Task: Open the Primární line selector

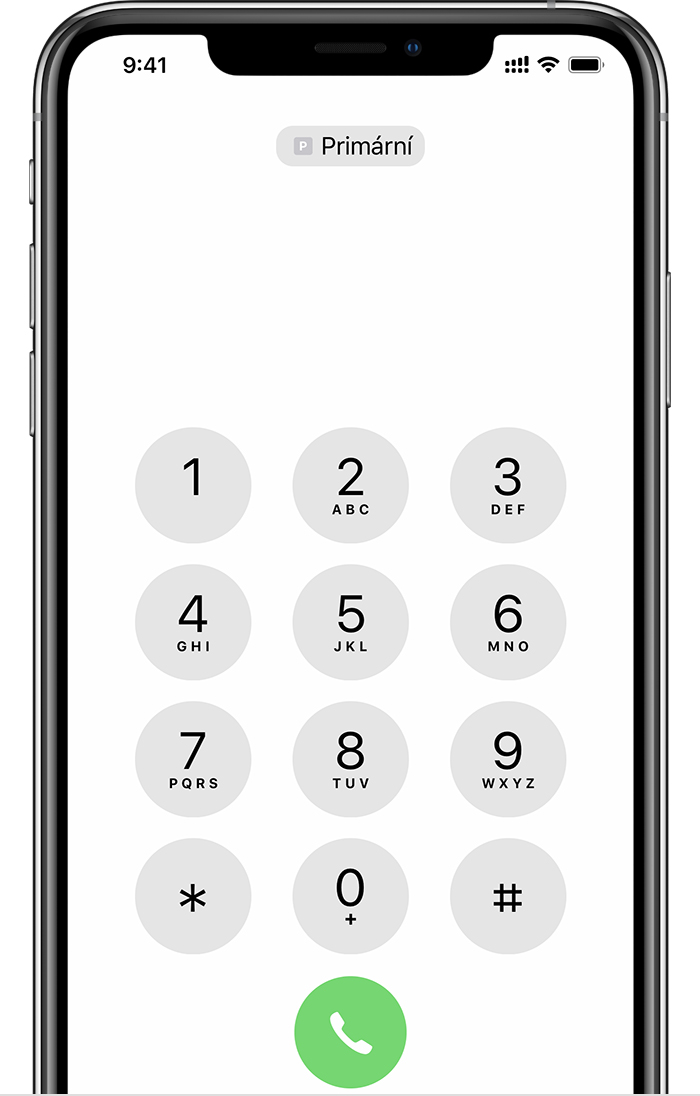Action: (350, 147)
